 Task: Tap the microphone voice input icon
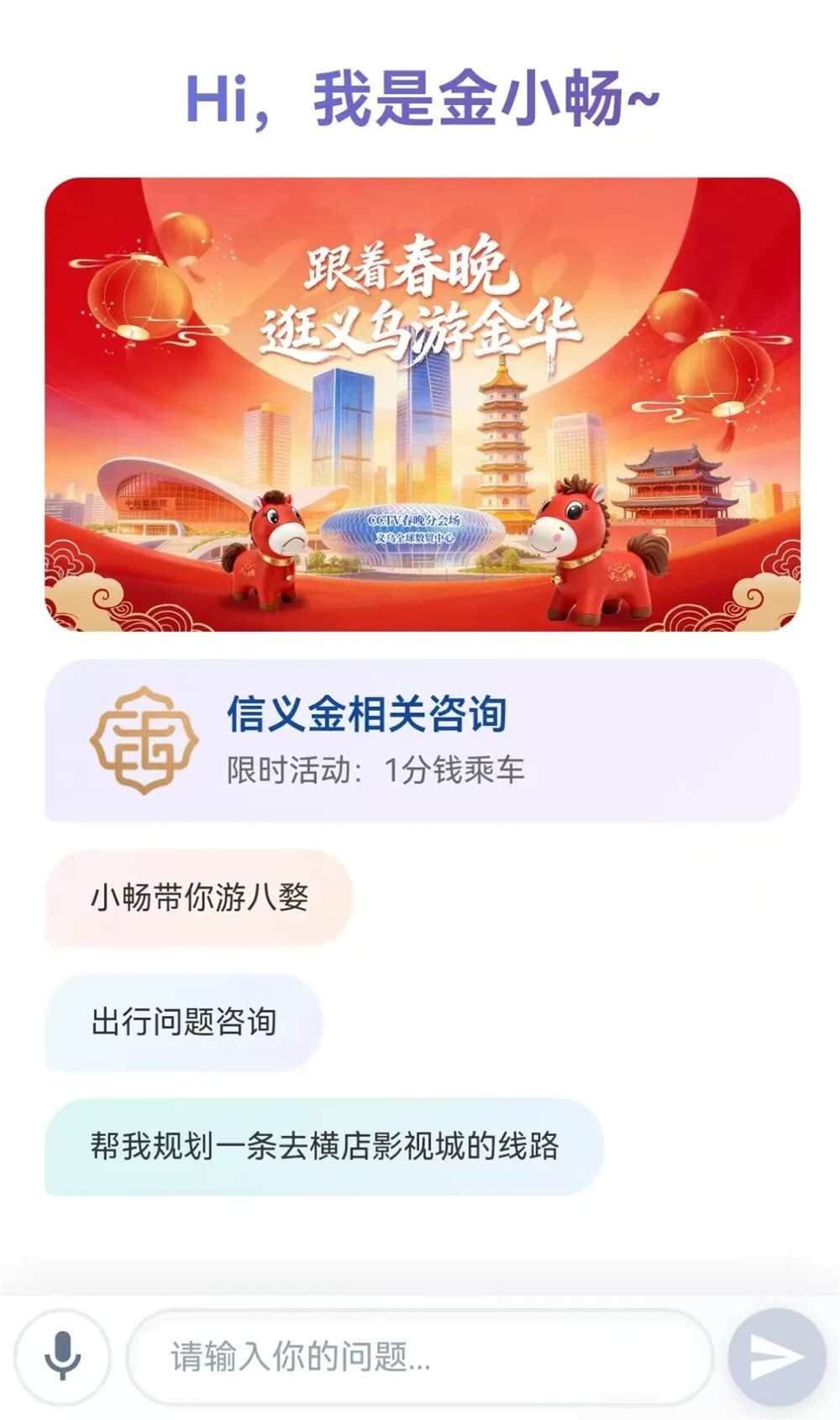click(62, 1356)
